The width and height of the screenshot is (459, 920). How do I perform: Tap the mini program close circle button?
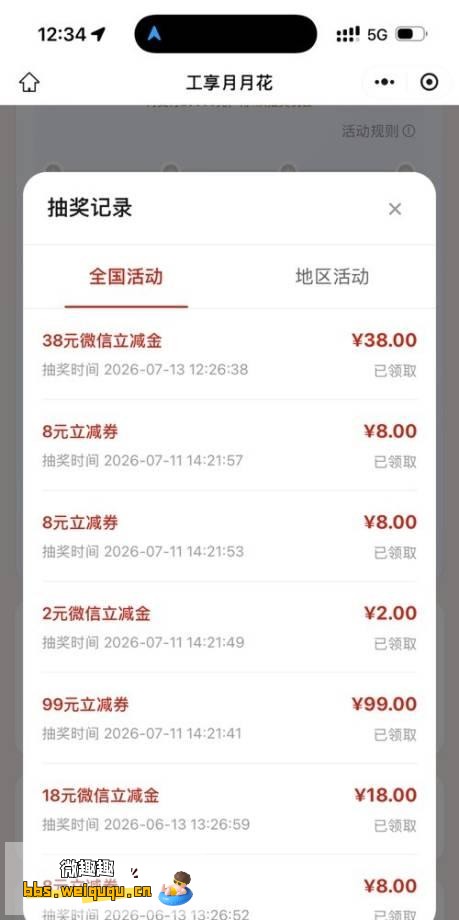429,83
